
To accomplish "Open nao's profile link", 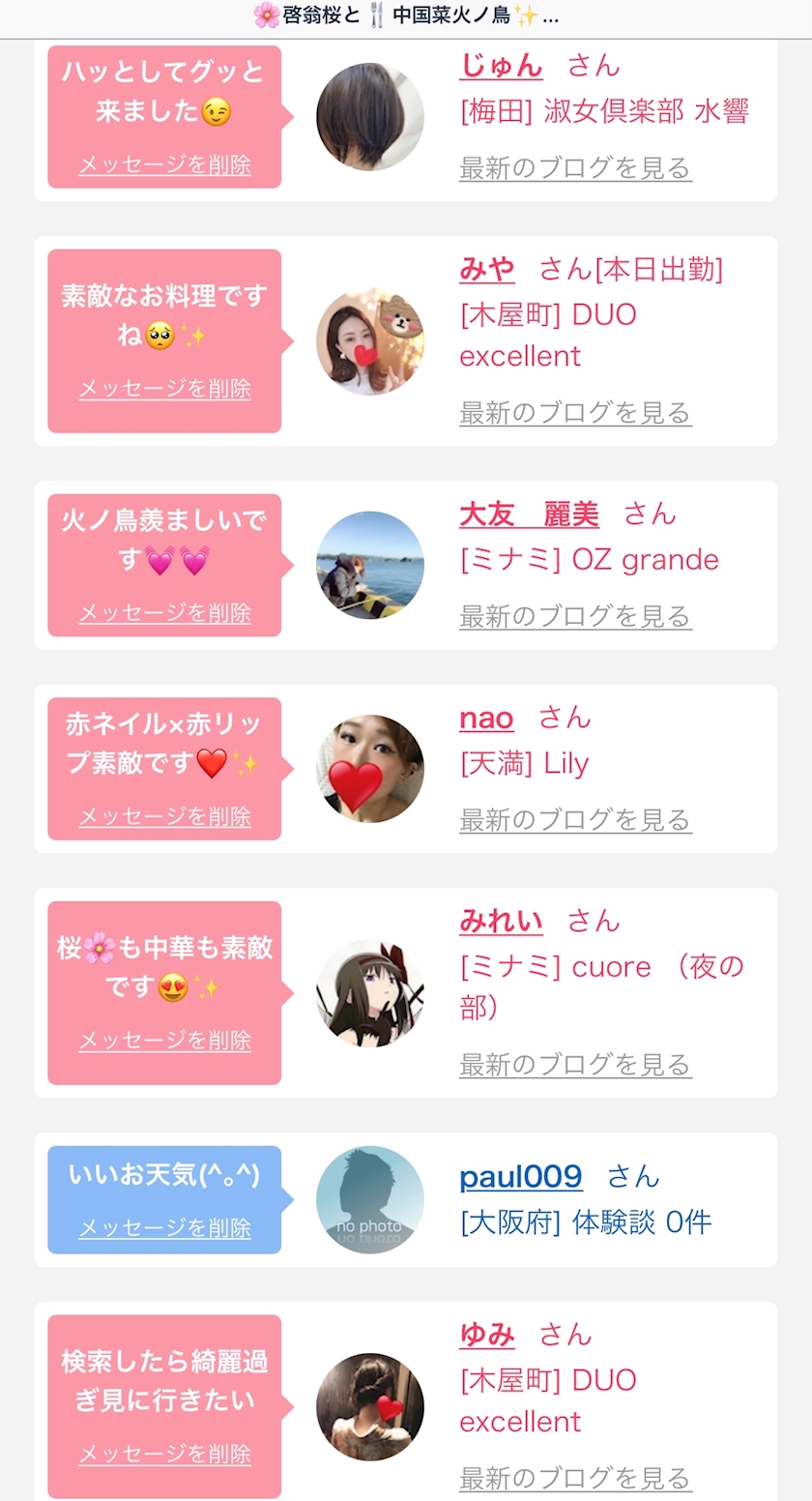I will [x=486, y=718].
